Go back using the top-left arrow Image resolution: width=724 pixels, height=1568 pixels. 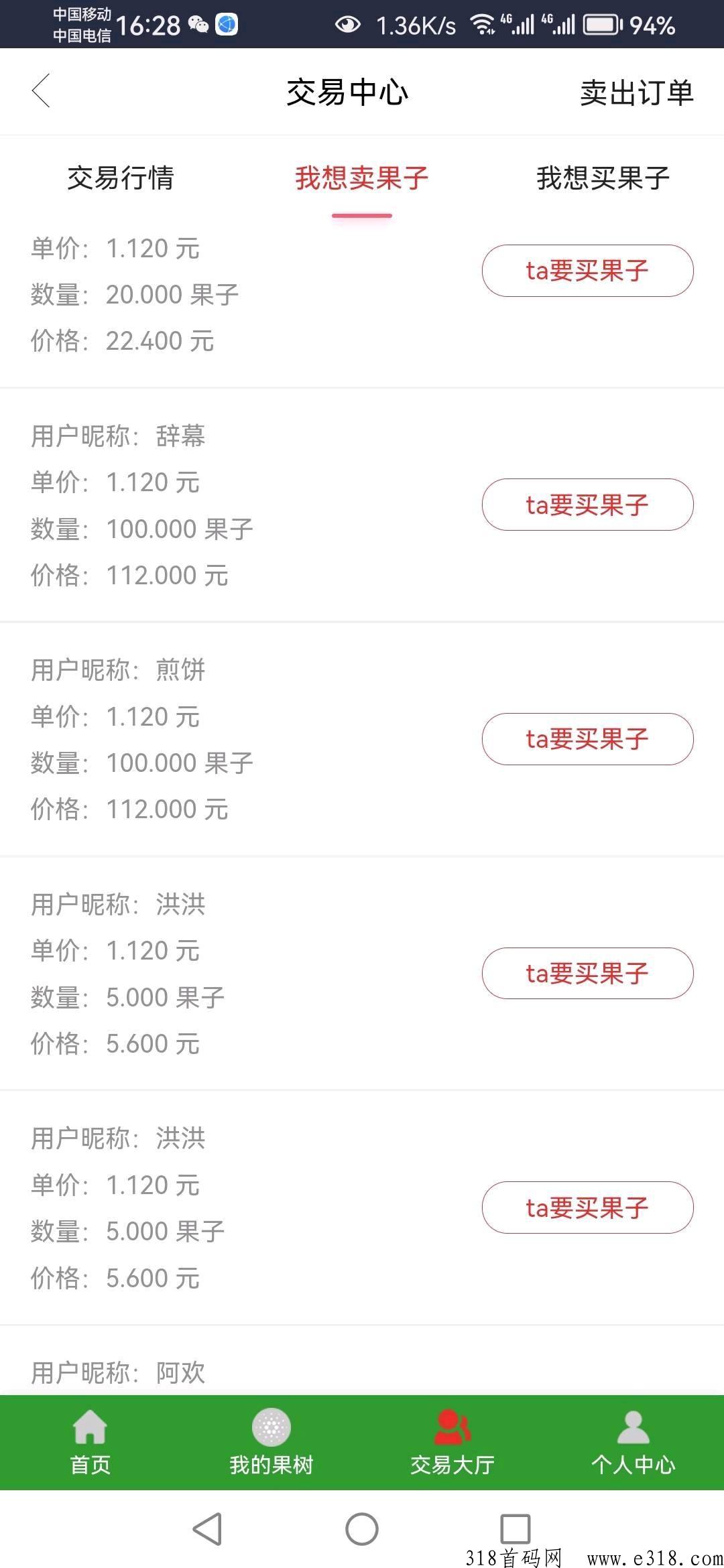(41, 91)
